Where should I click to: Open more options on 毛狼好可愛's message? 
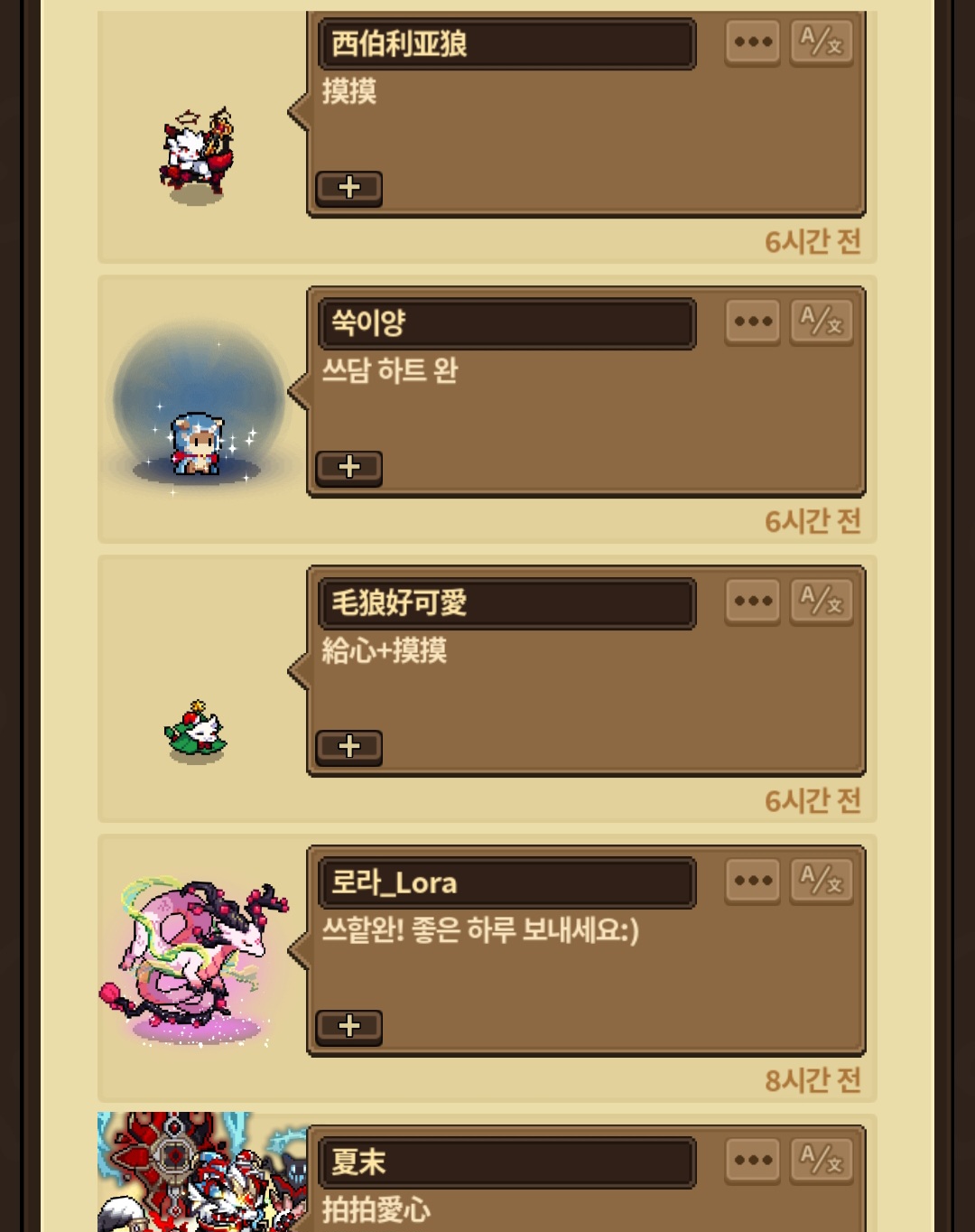pyautogui.click(x=752, y=602)
